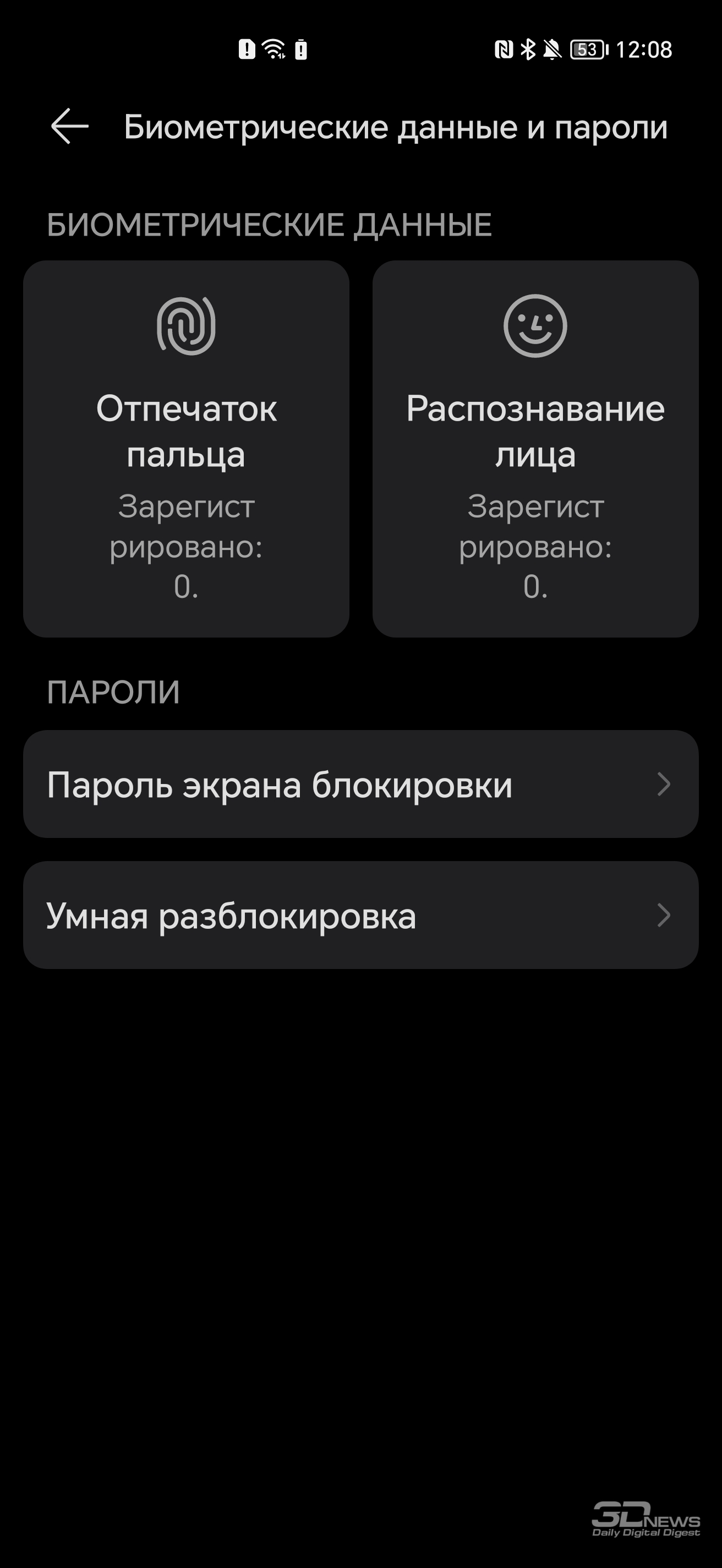The width and height of the screenshot is (722, 1568).
Task: Open Умная разблокировка settings
Action: (360, 915)
